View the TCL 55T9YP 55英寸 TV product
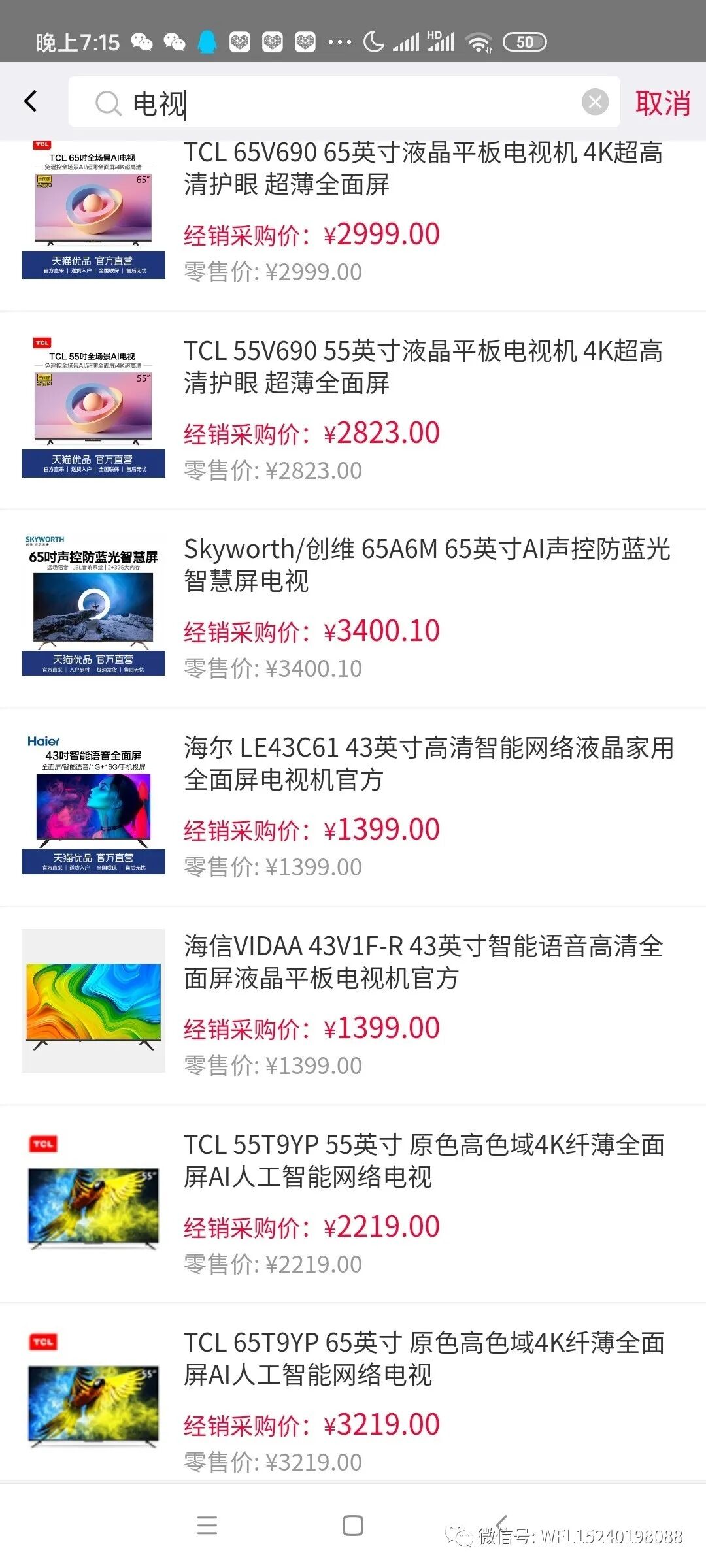The height and width of the screenshot is (1568, 706). coord(424,1161)
